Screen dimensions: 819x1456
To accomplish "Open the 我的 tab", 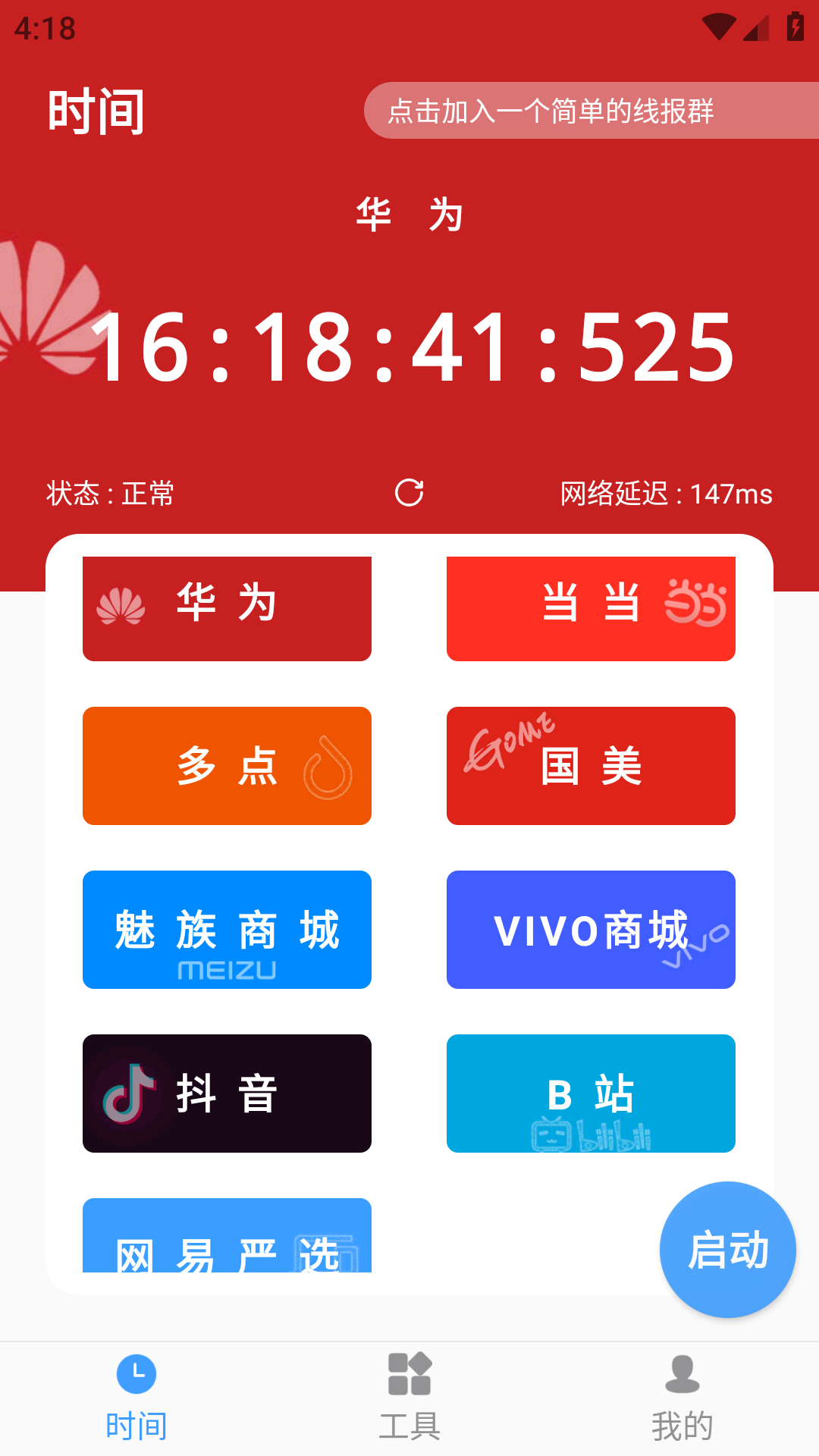I will 682,1397.
